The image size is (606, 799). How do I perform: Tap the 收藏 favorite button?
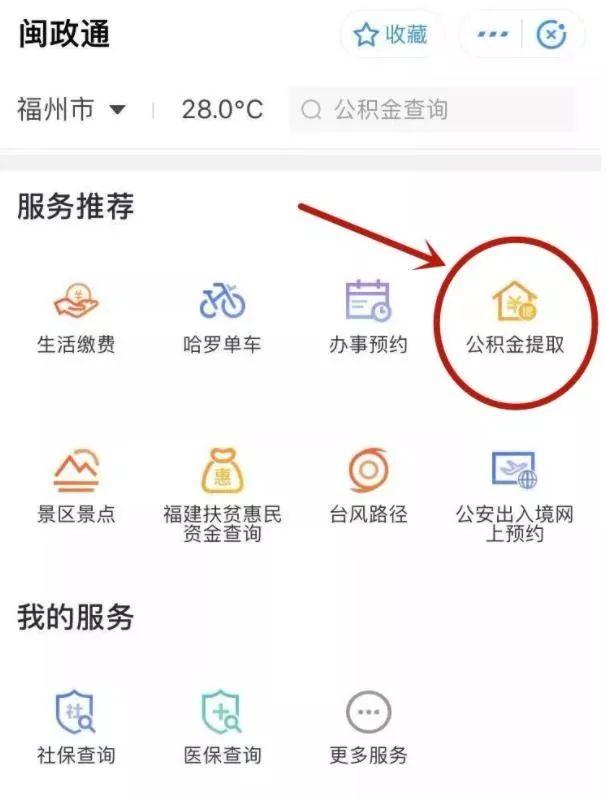[x=391, y=35]
